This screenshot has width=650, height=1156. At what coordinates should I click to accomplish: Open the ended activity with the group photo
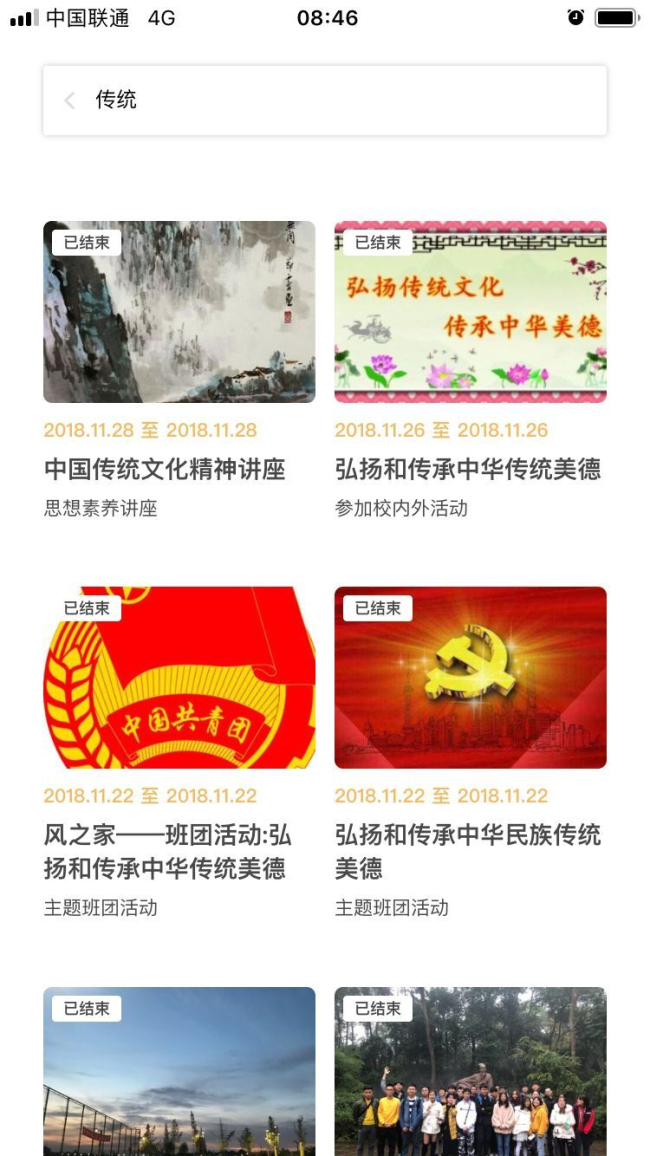pyautogui.click(x=470, y=1071)
